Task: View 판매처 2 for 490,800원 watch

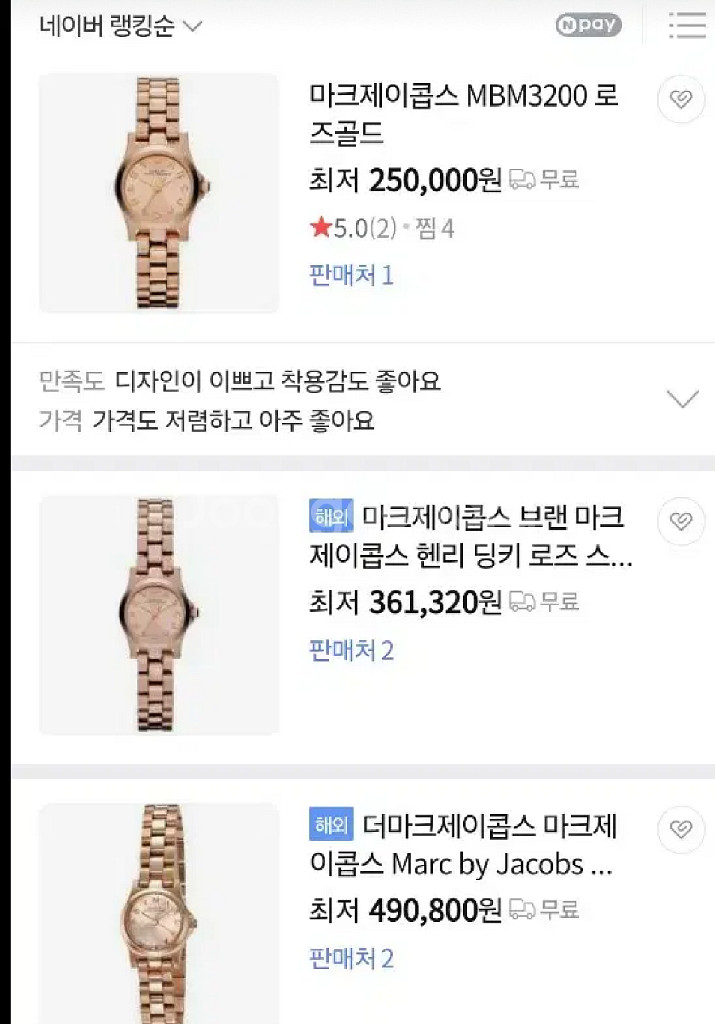Action: (351, 959)
